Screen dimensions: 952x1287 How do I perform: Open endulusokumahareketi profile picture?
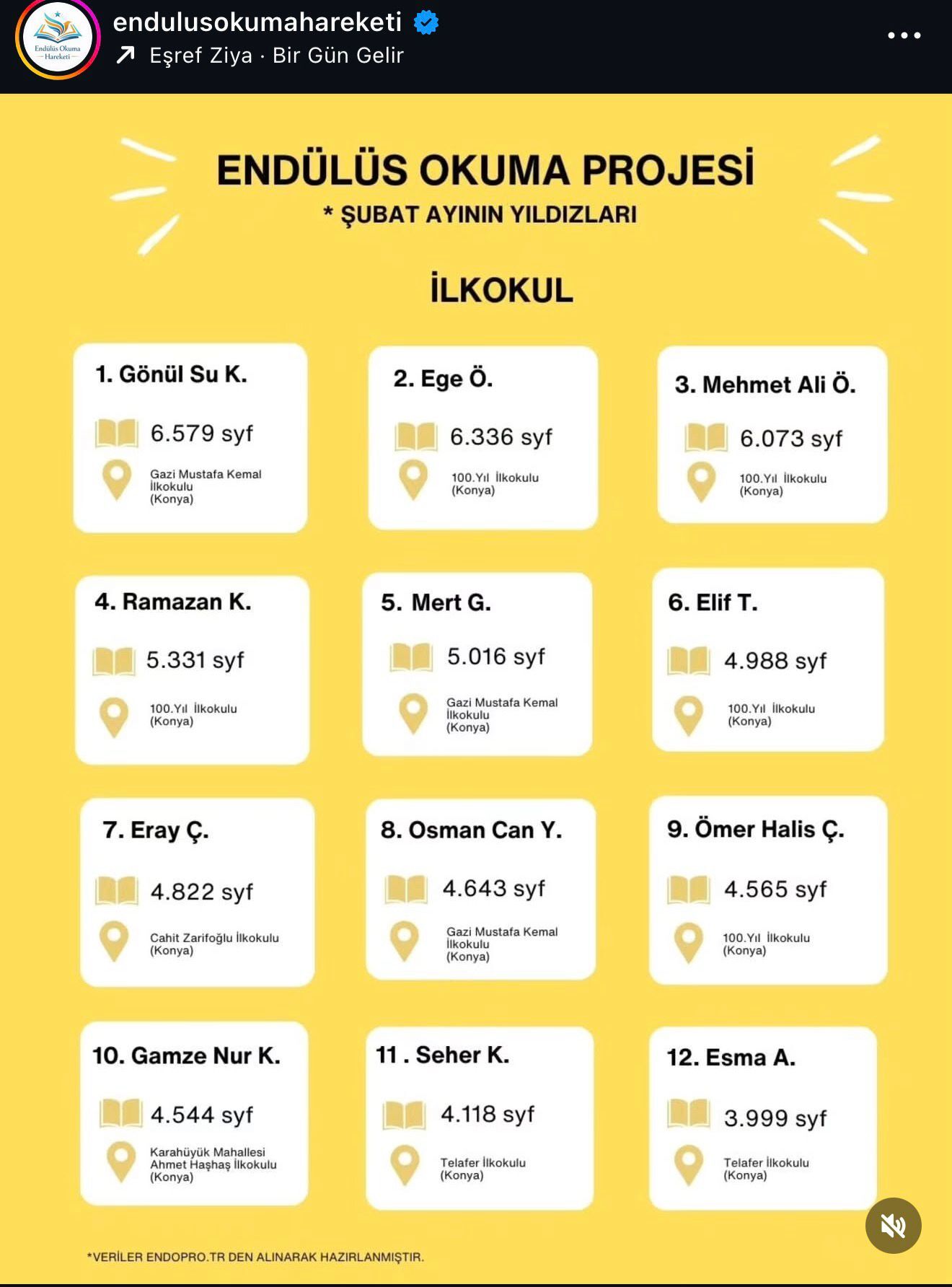click(58, 39)
